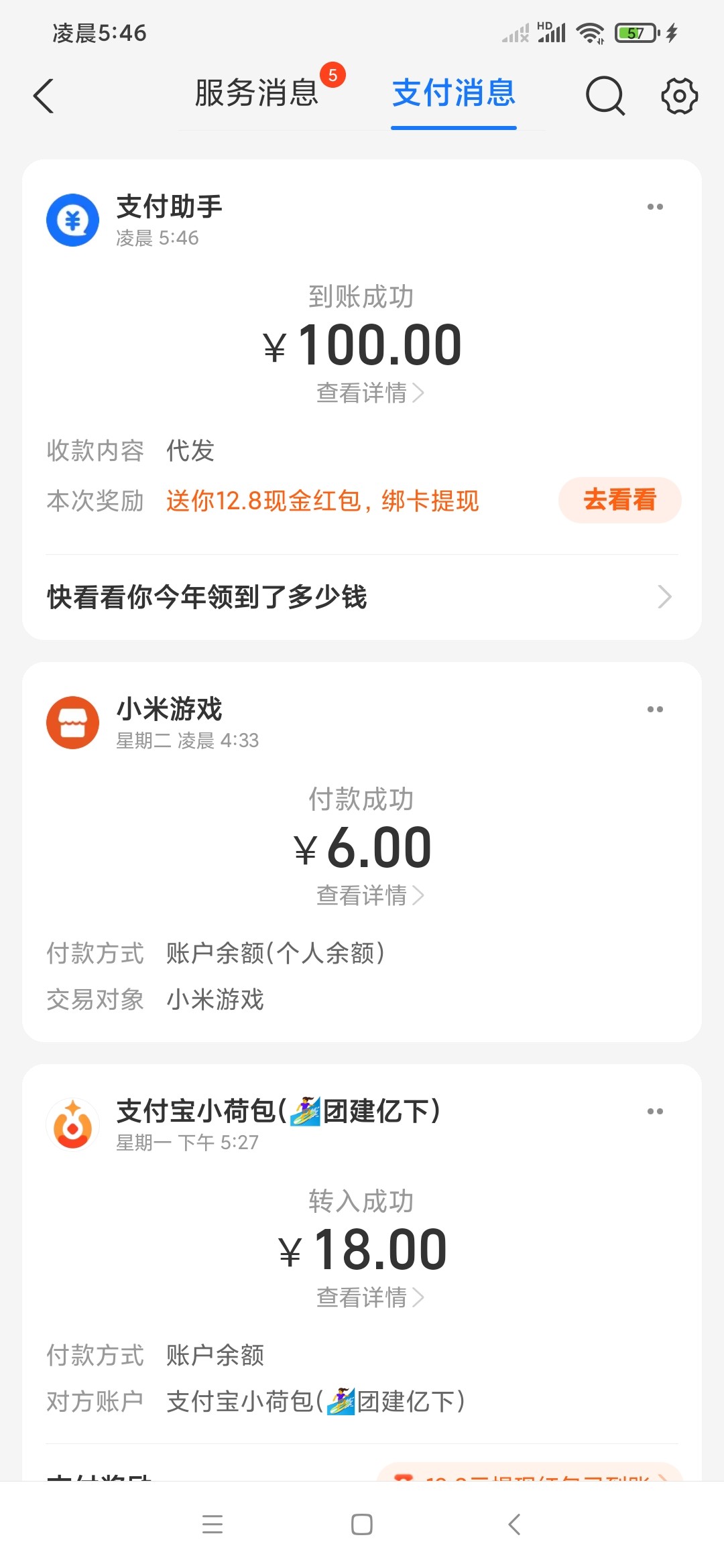Open more options for 支付宝小荷包 message
The width and height of the screenshot is (724, 1568).
tap(655, 1112)
